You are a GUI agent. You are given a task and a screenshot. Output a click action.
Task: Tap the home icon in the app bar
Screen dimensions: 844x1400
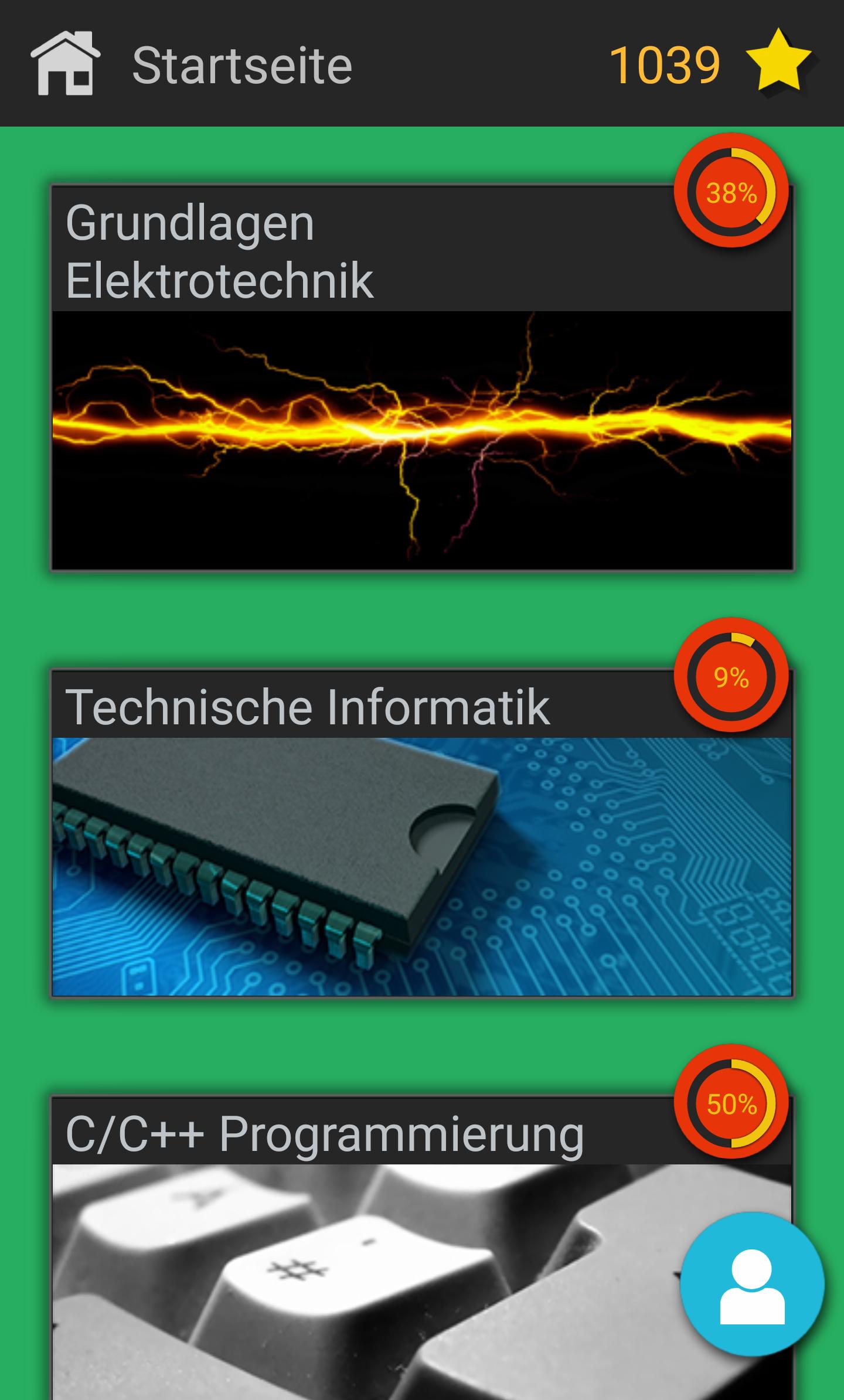[65, 63]
